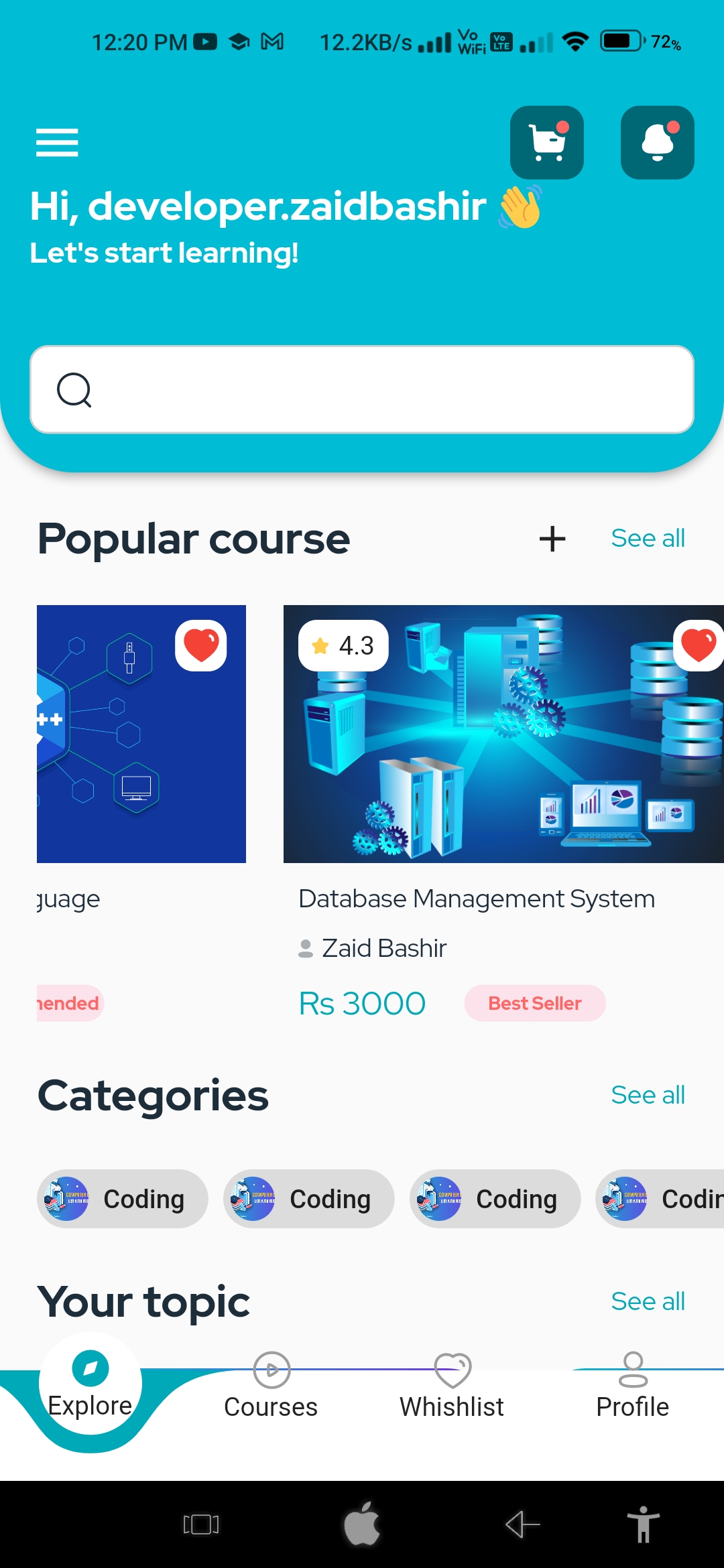Toggle the heart on Database Management System
This screenshot has width=724, height=1568.
pos(699,645)
